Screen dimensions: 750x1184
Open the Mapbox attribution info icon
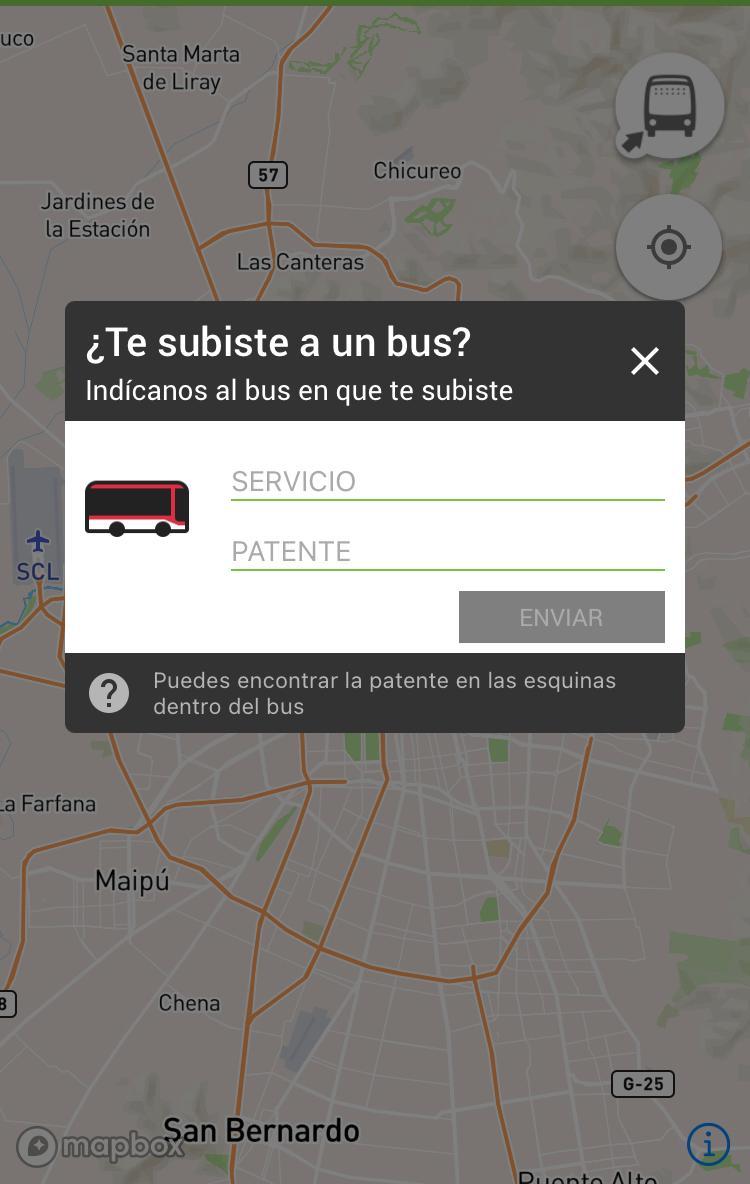709,1143
